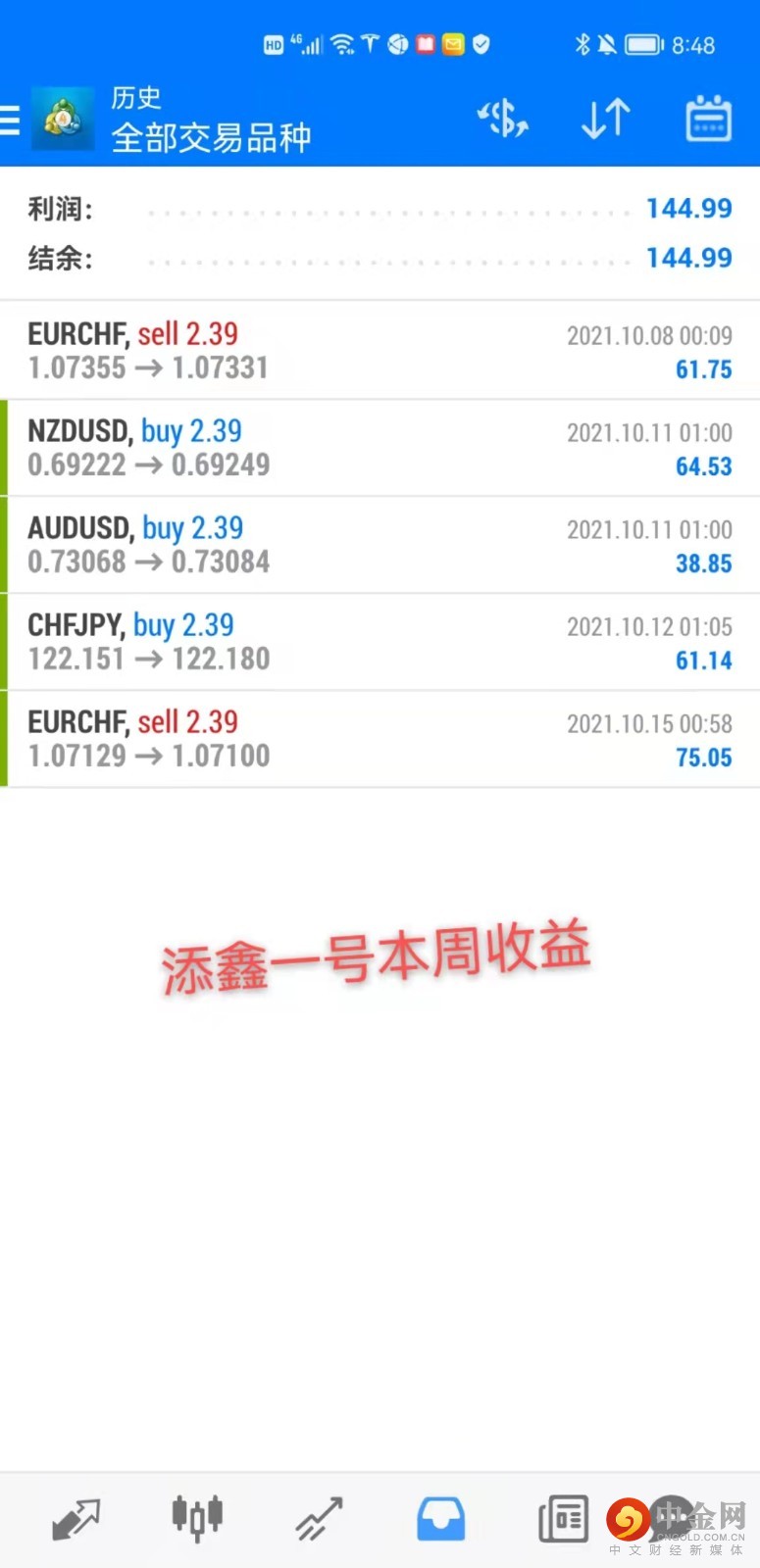Switch to the candlestick Chart tab

[x=197, y=1519]
